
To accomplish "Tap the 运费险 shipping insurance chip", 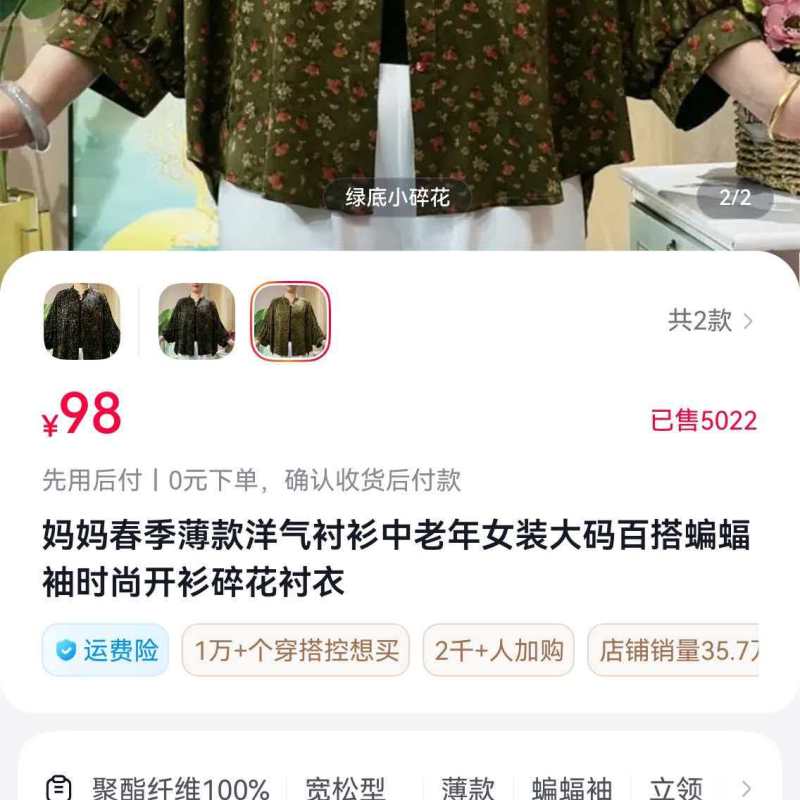I will 105,651.
